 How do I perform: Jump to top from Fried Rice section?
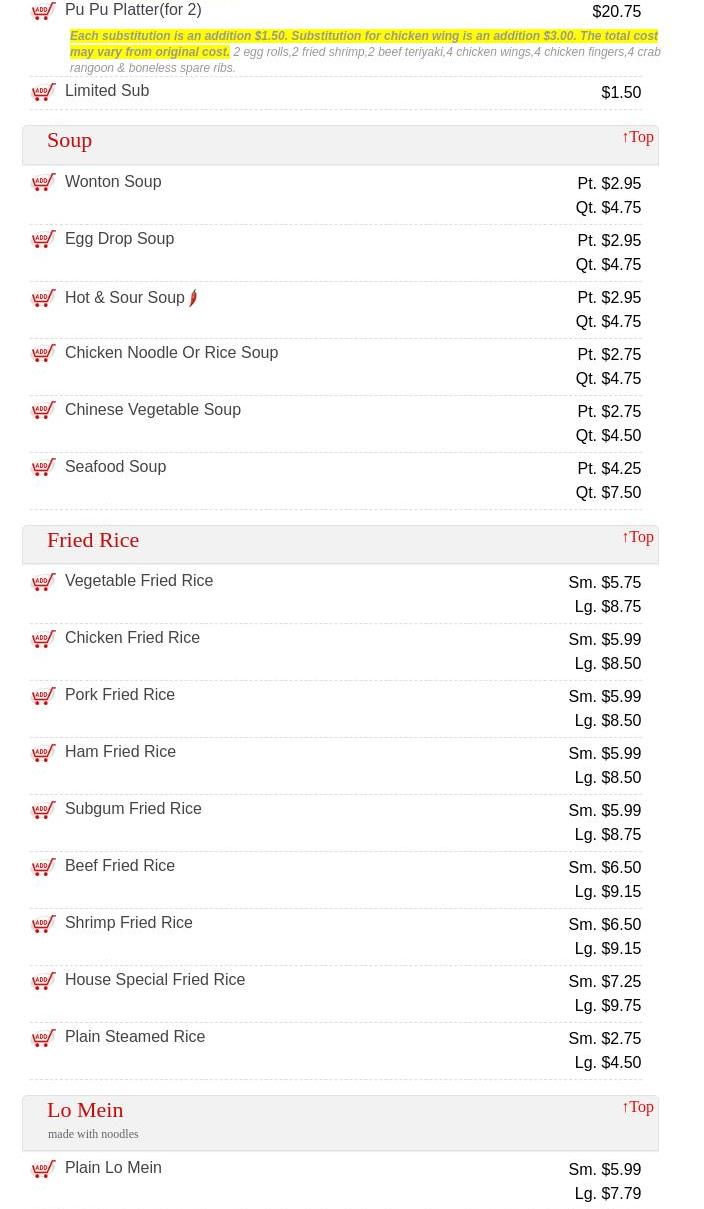(638, 537)
